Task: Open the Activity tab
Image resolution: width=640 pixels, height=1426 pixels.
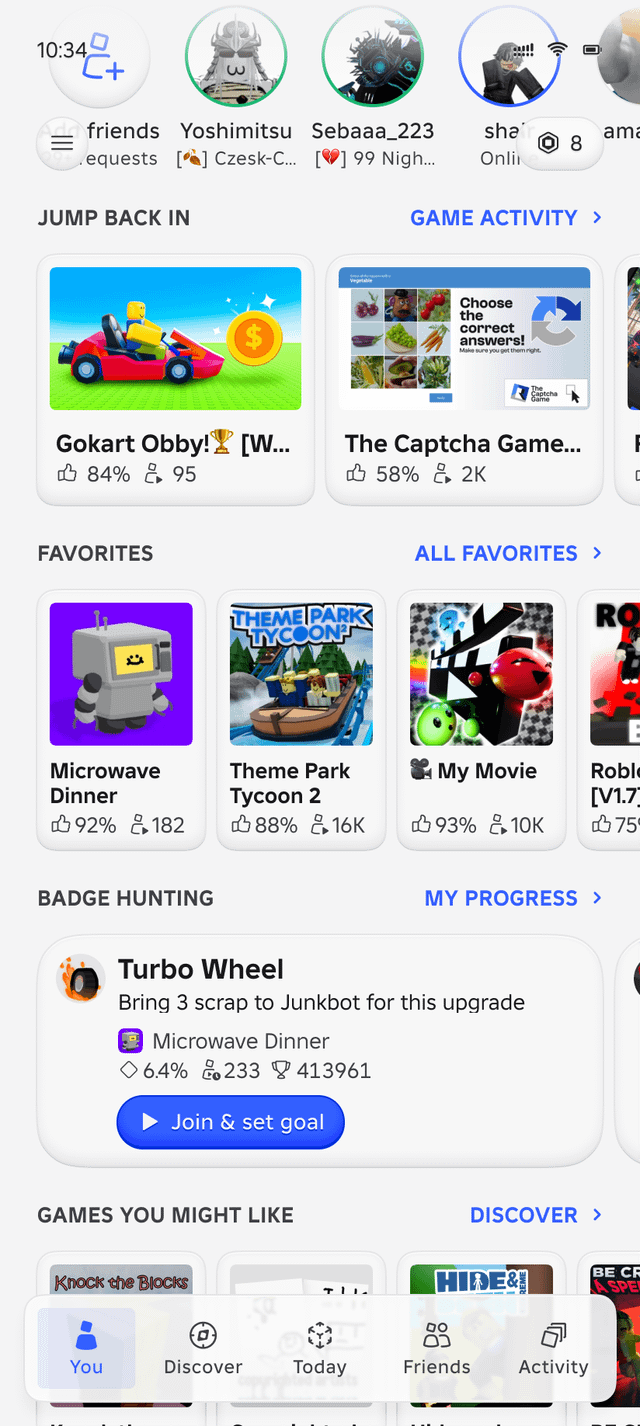Action: (553, 1348)
